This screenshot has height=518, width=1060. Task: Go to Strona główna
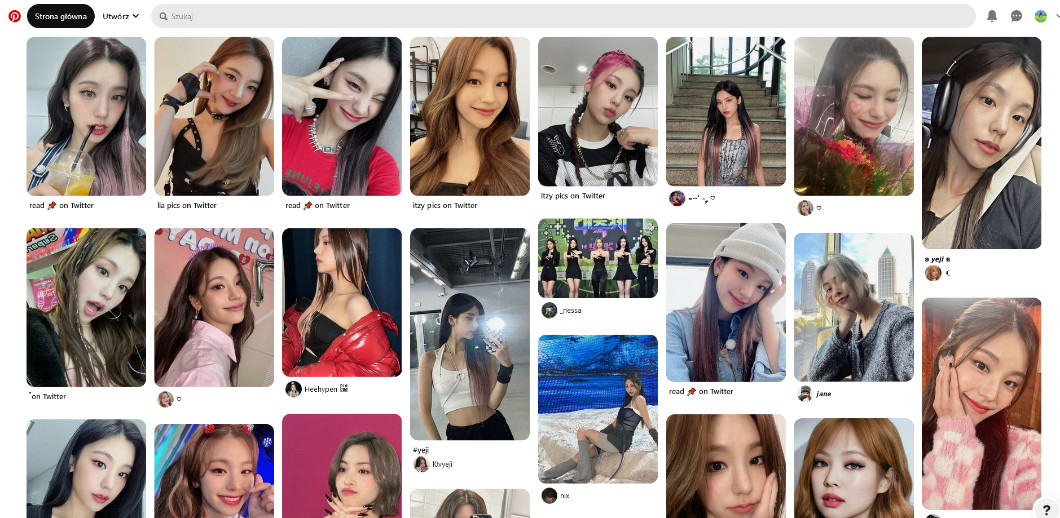tap(61, 16)
